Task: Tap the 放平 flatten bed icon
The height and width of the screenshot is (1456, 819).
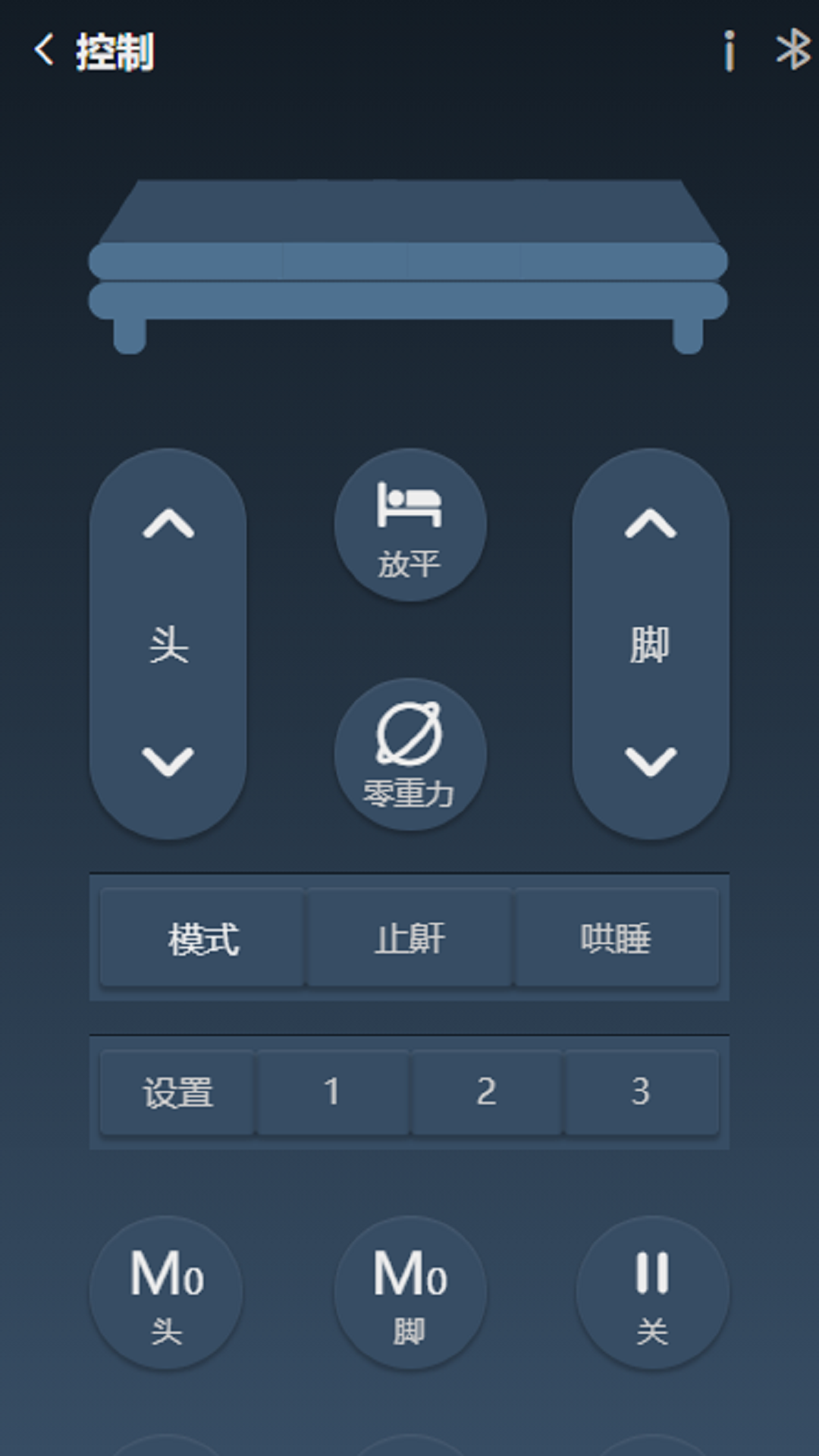Action: click(x=409, y=523)
